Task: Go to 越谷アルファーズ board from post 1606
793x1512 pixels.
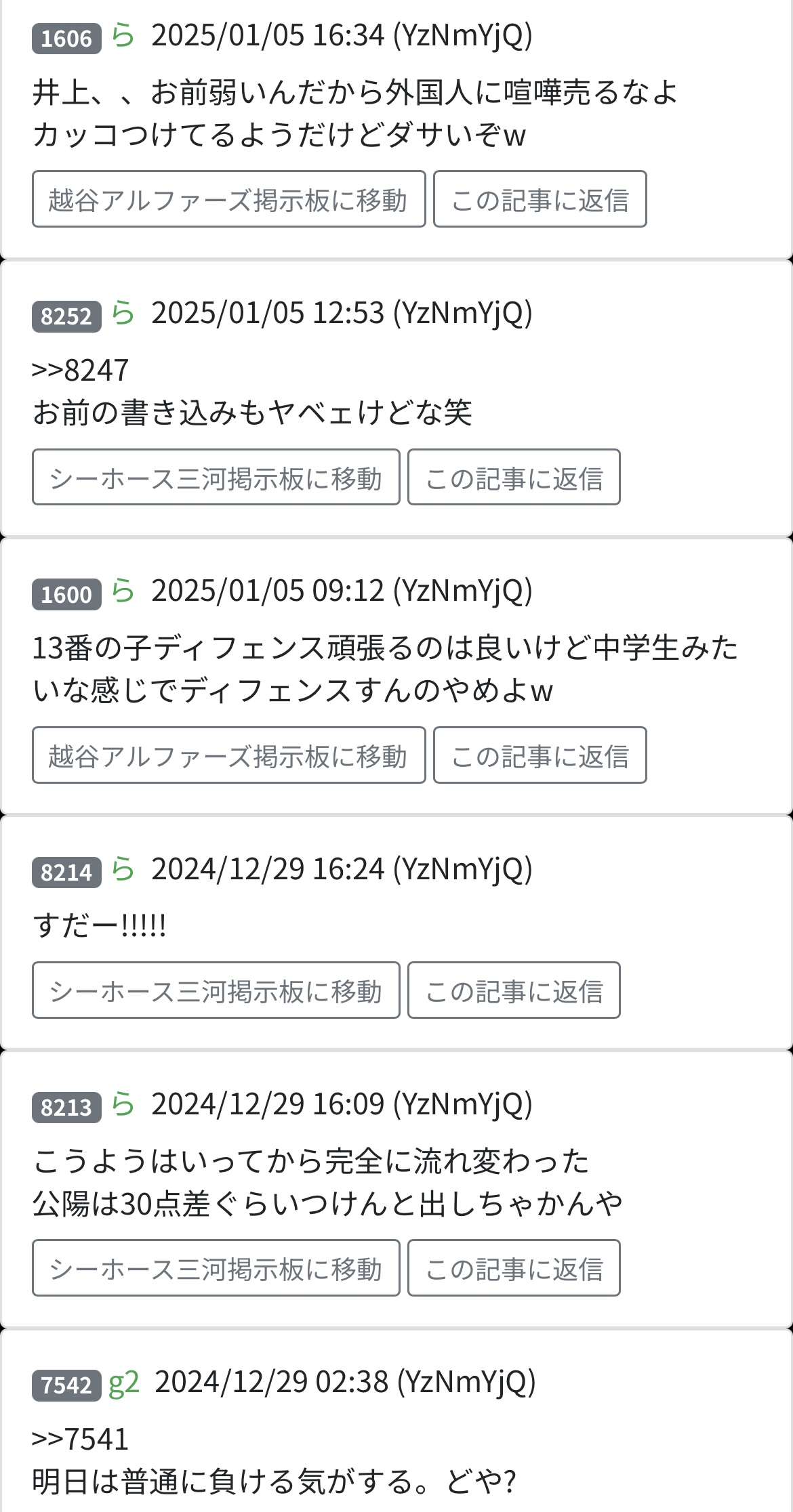Action: (x=228, y=199)
